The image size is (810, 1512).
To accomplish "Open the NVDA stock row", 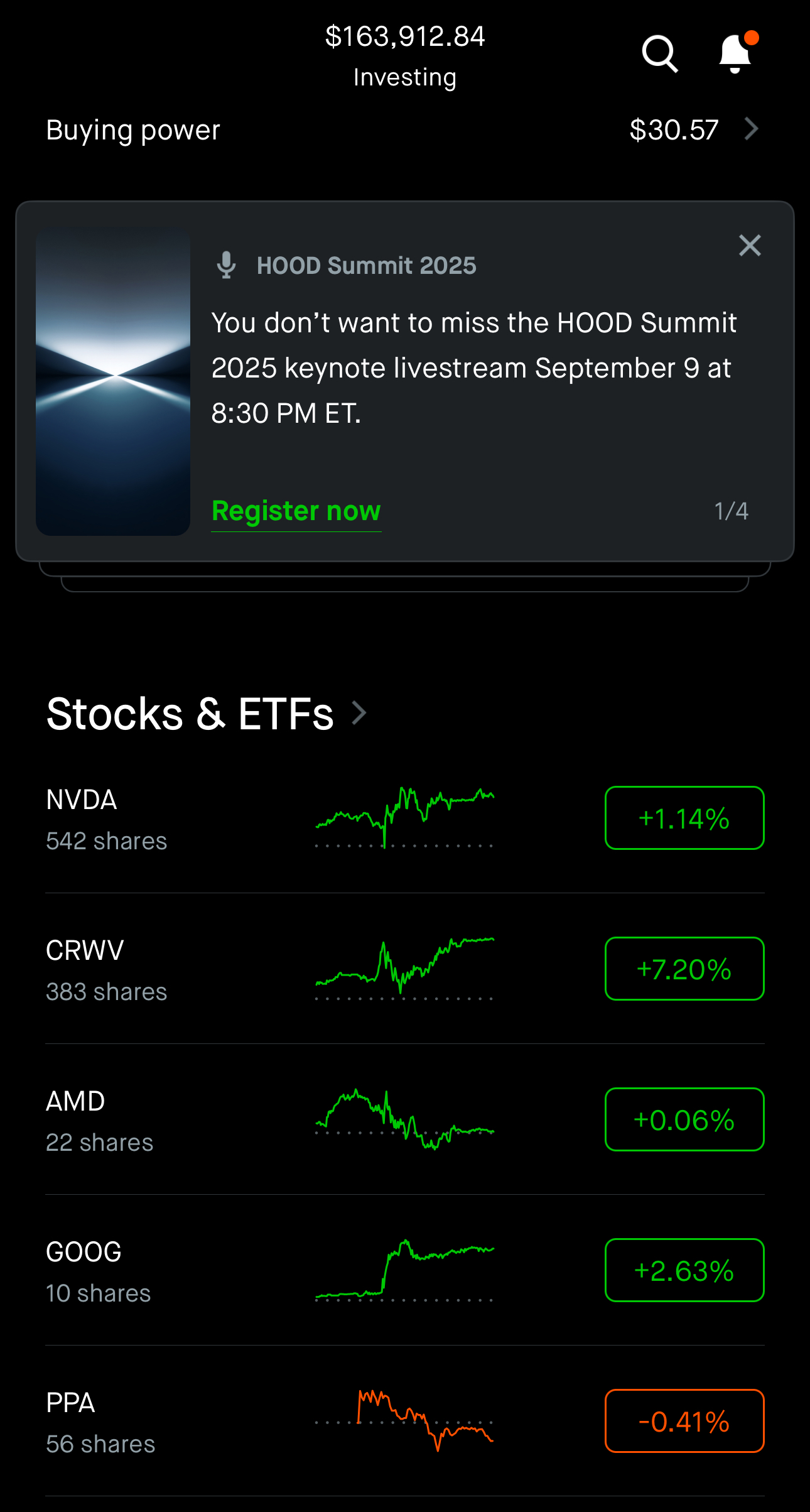I will (404, 818).
